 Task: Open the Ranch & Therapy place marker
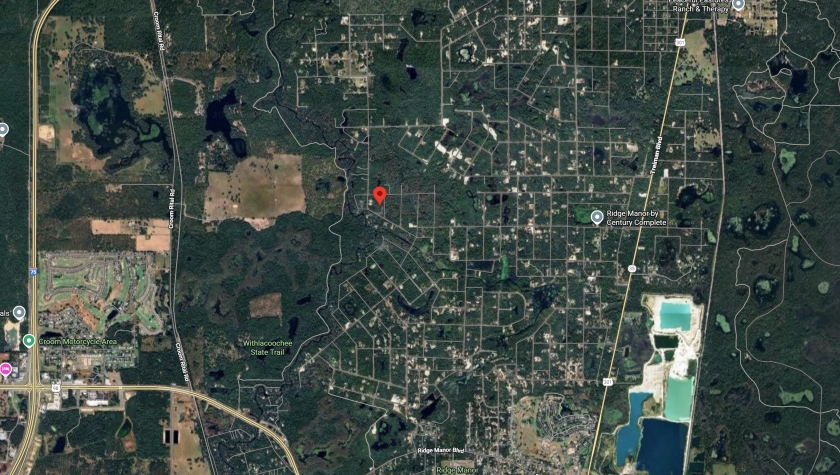point(738,4)
